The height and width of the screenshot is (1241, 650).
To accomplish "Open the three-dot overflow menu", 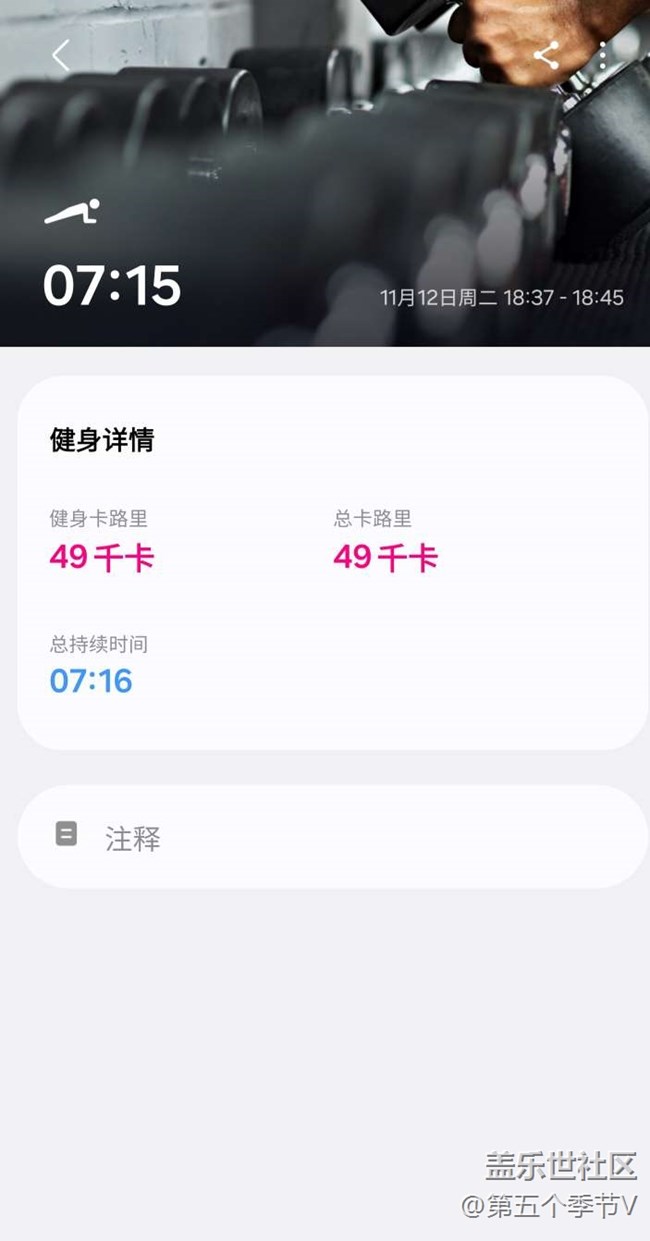I will [603, 56].
